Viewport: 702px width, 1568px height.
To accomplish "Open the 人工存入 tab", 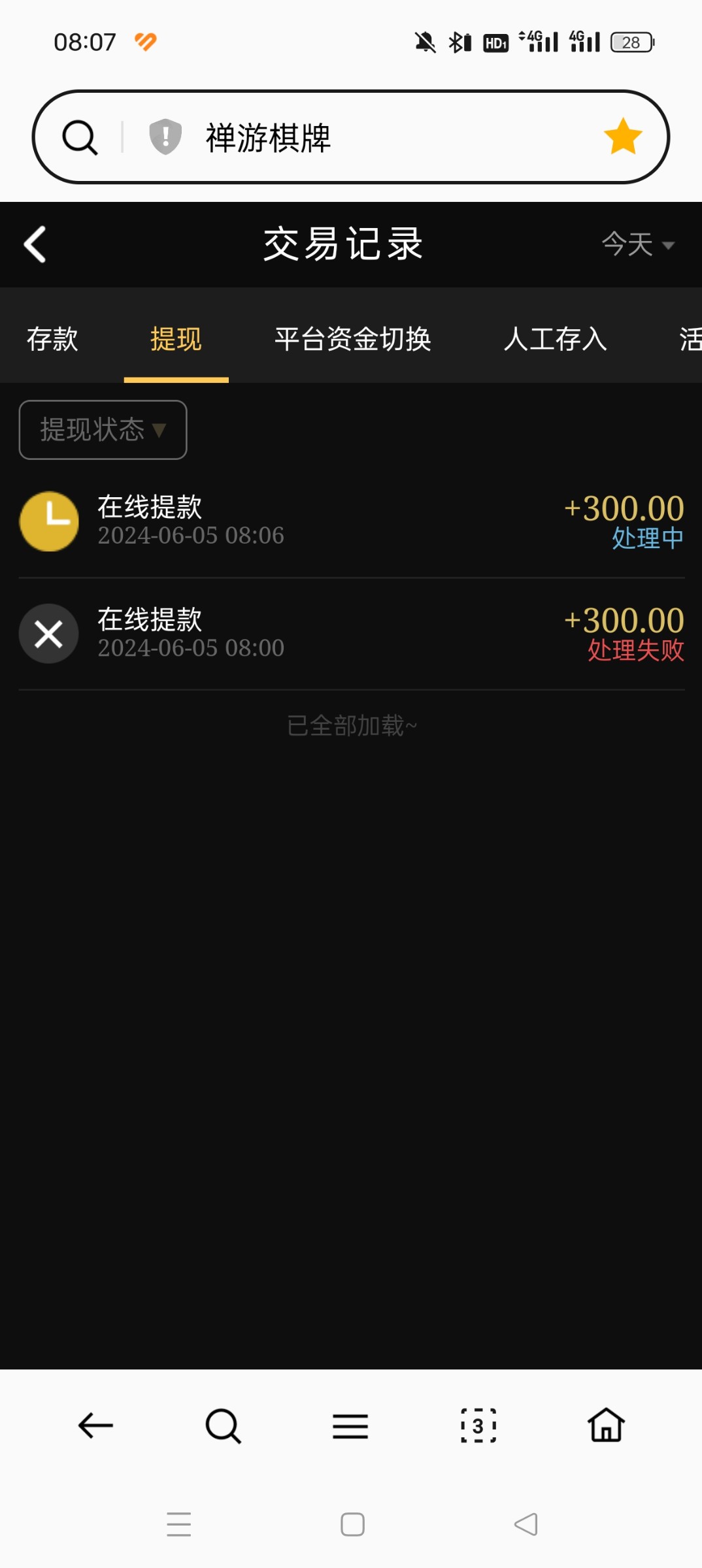I will click(555, 339).
